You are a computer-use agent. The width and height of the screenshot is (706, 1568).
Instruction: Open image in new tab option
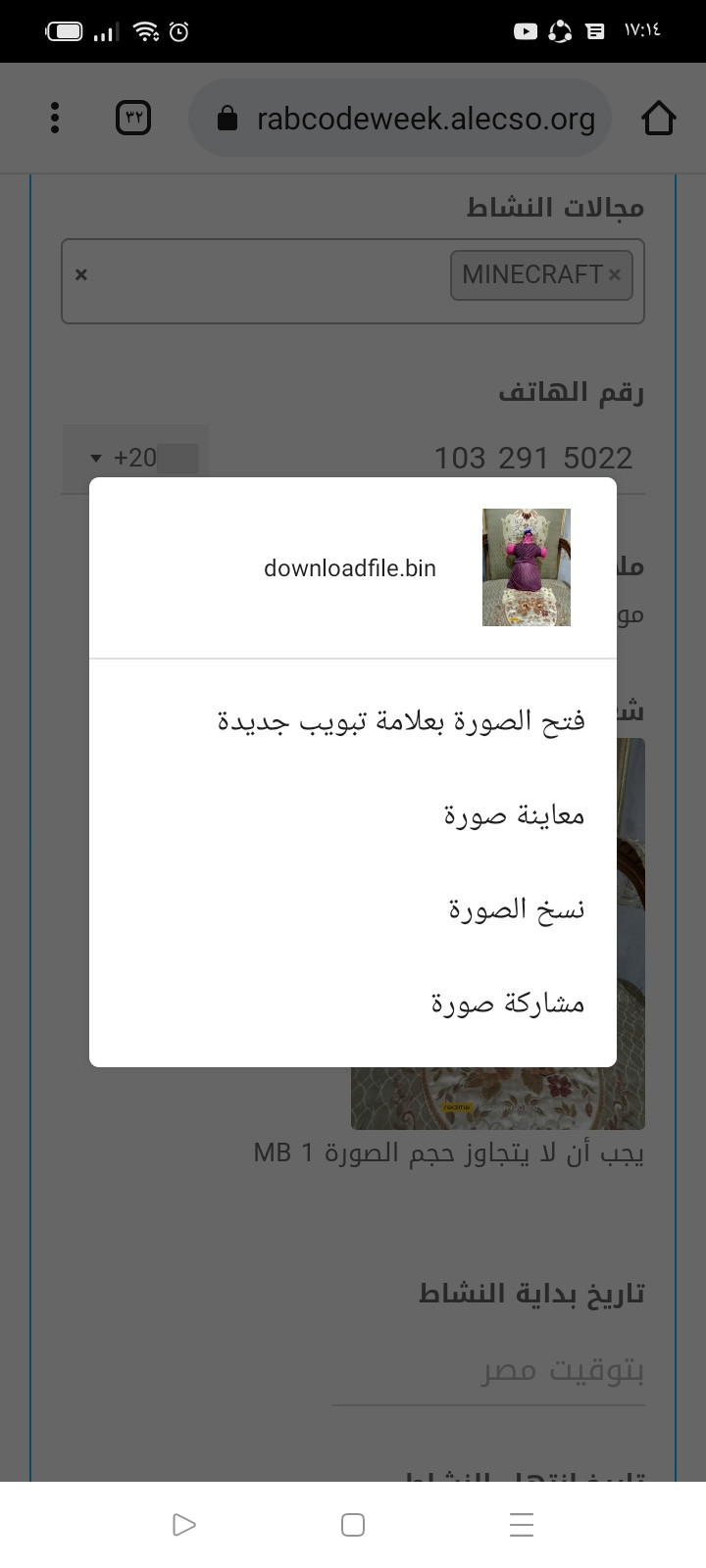(401, 721)
